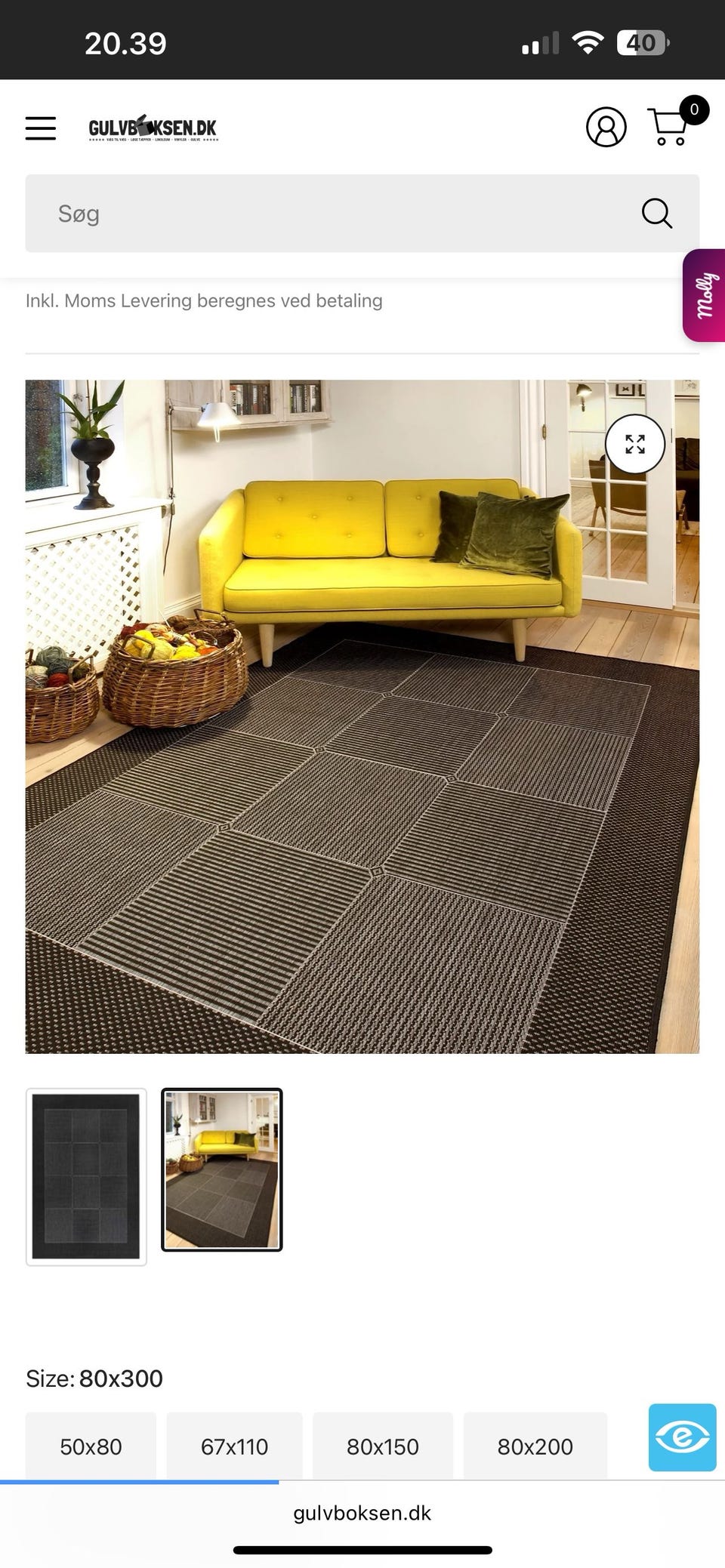Click the current Size 80x300 label
The height and width of the screenshot is (1568, 725).
94,1378
